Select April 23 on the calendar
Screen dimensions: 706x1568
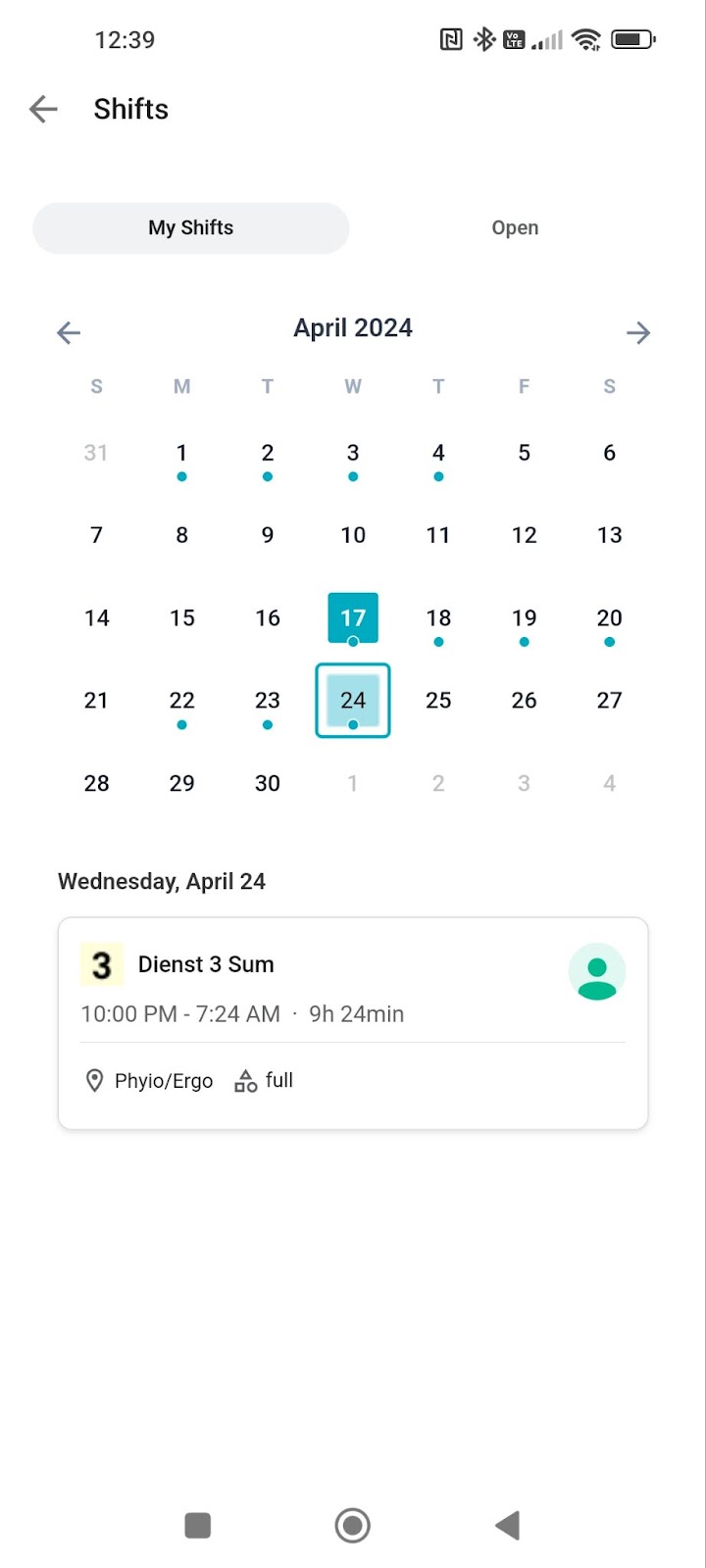pos(268,701)
